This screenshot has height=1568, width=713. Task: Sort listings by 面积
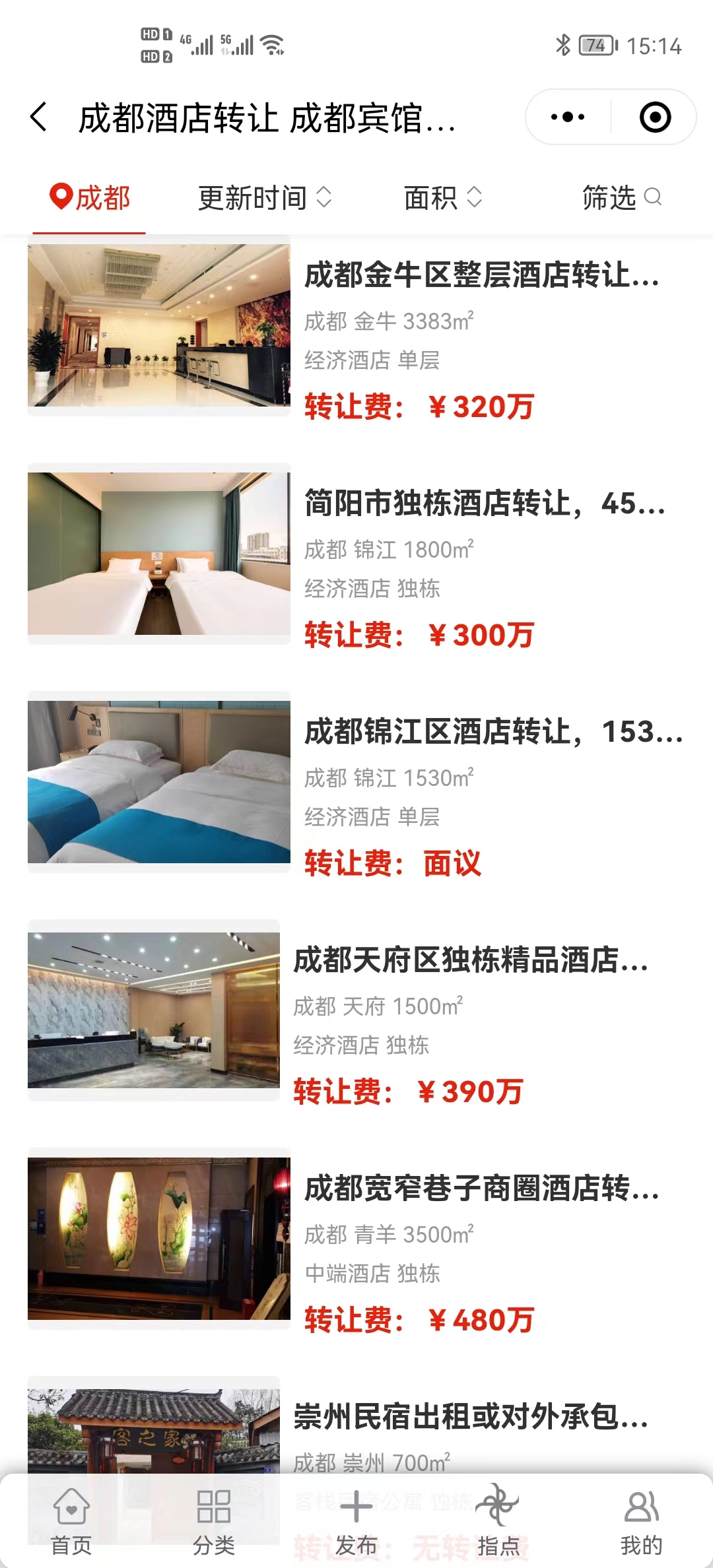pos(442,198)
